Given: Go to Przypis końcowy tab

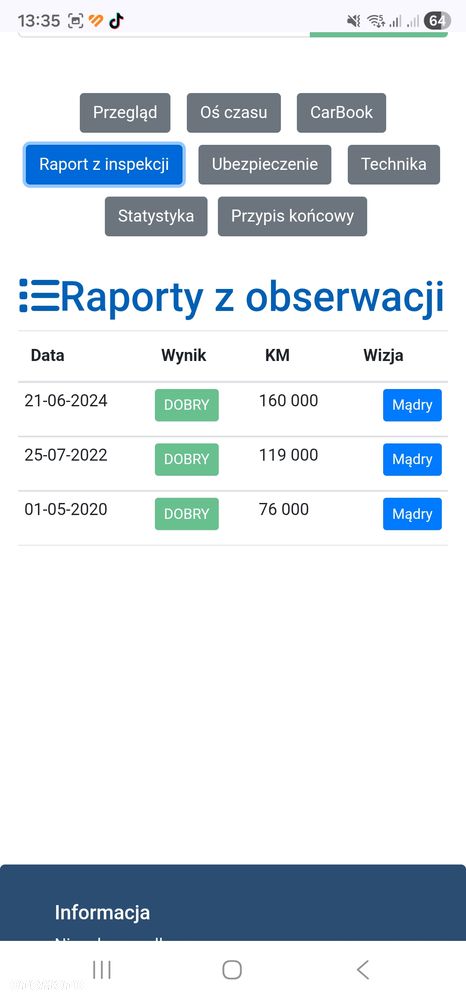Looking at the screenshot, I should 292,216.
